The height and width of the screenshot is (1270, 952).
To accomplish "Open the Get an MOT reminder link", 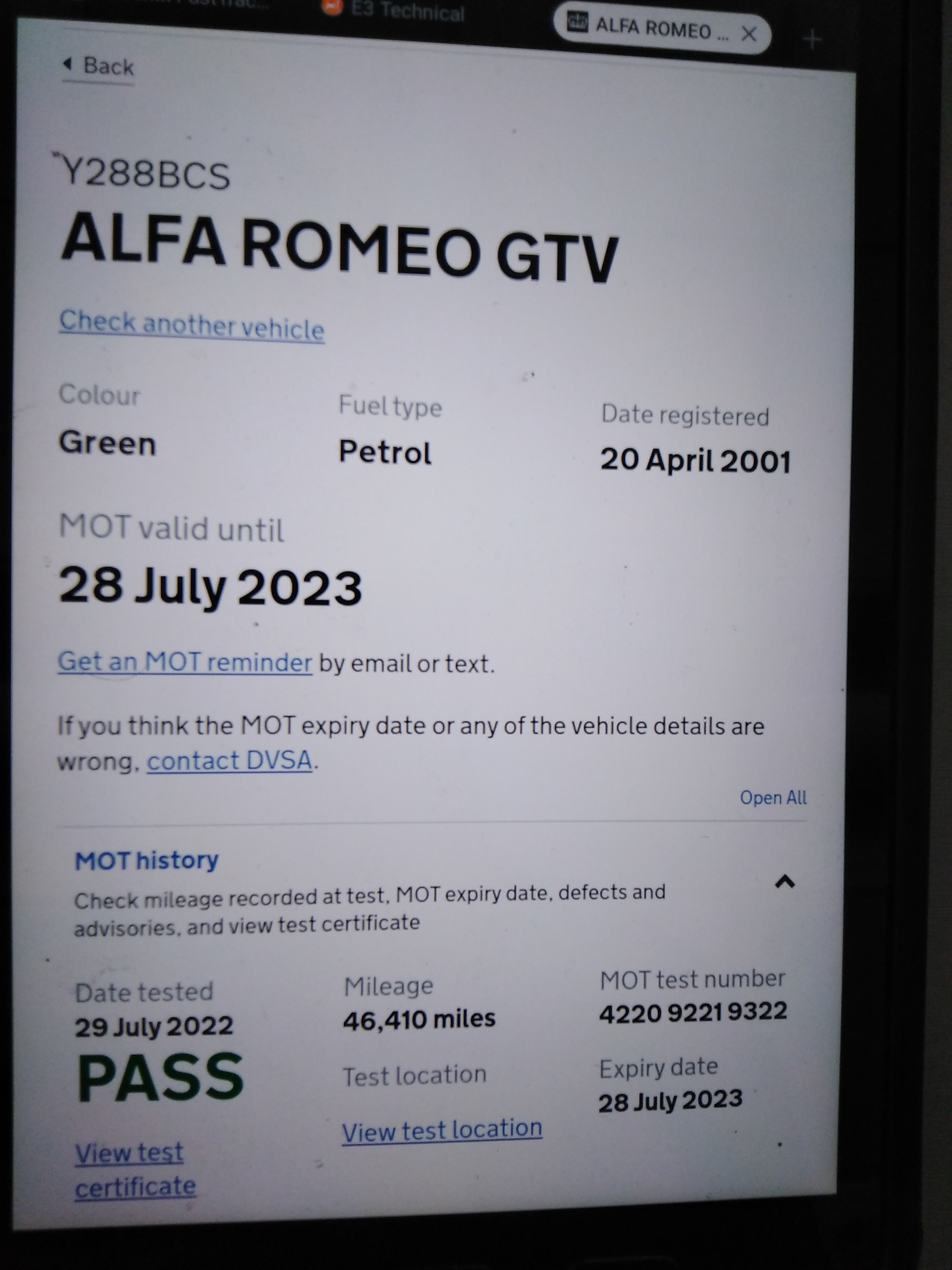I will coord(185,662).
